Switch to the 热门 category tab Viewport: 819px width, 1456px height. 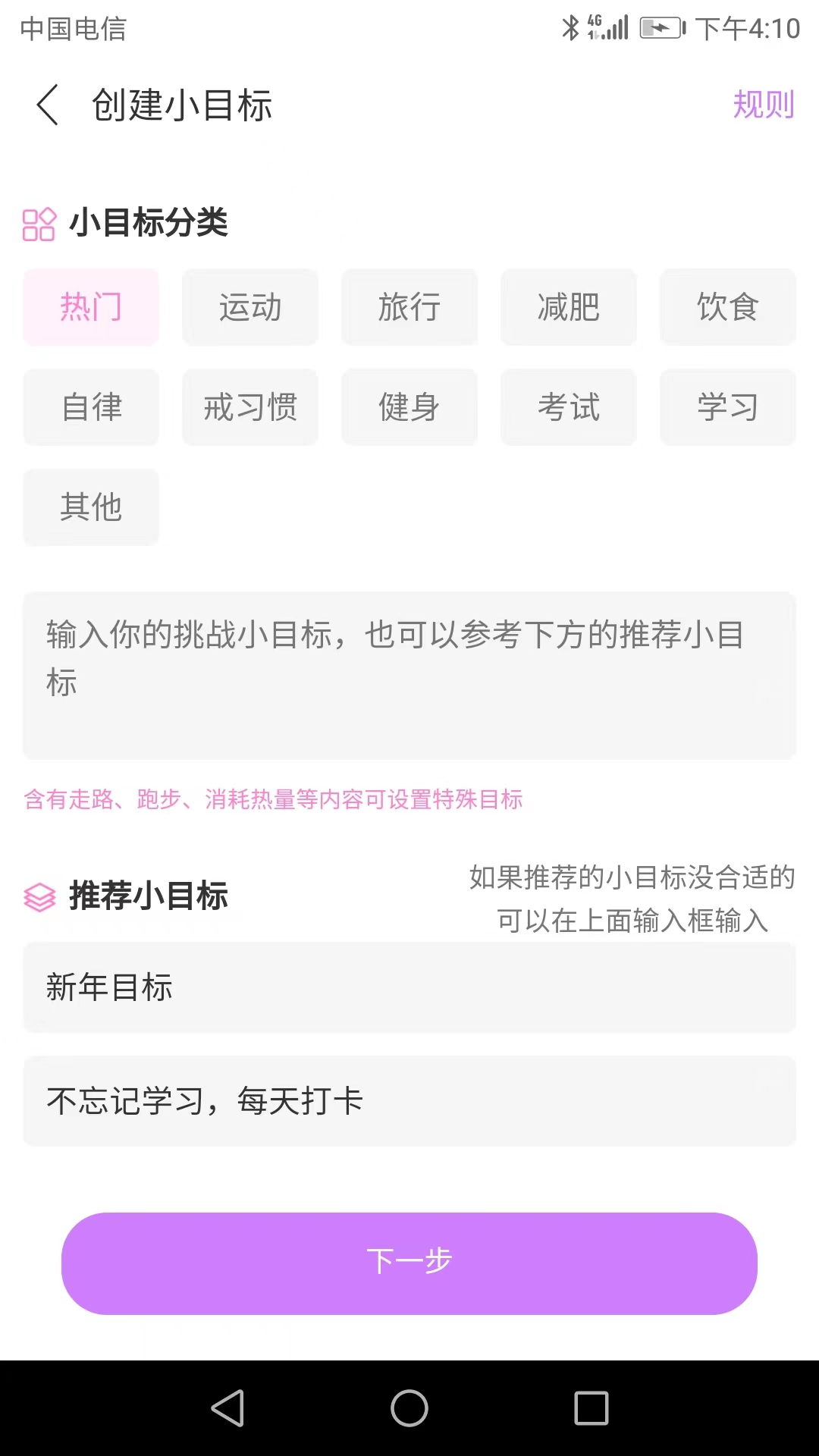[x=90, y=307]
